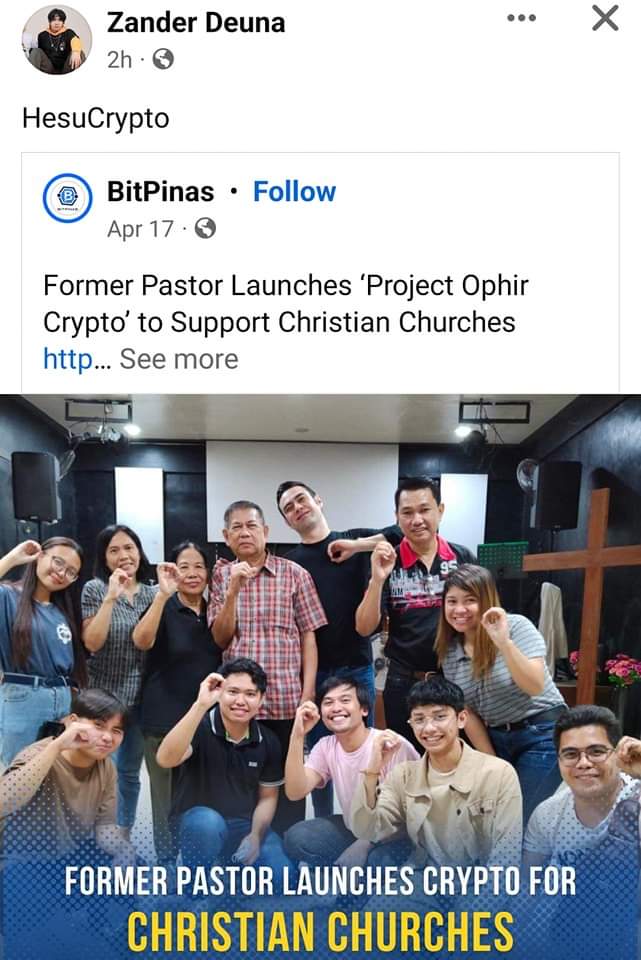Image resolution: width=641 pixels, height=960 pixels.
Task: Open Zander Deuna's profile from the name
Action: coord(196,23)
